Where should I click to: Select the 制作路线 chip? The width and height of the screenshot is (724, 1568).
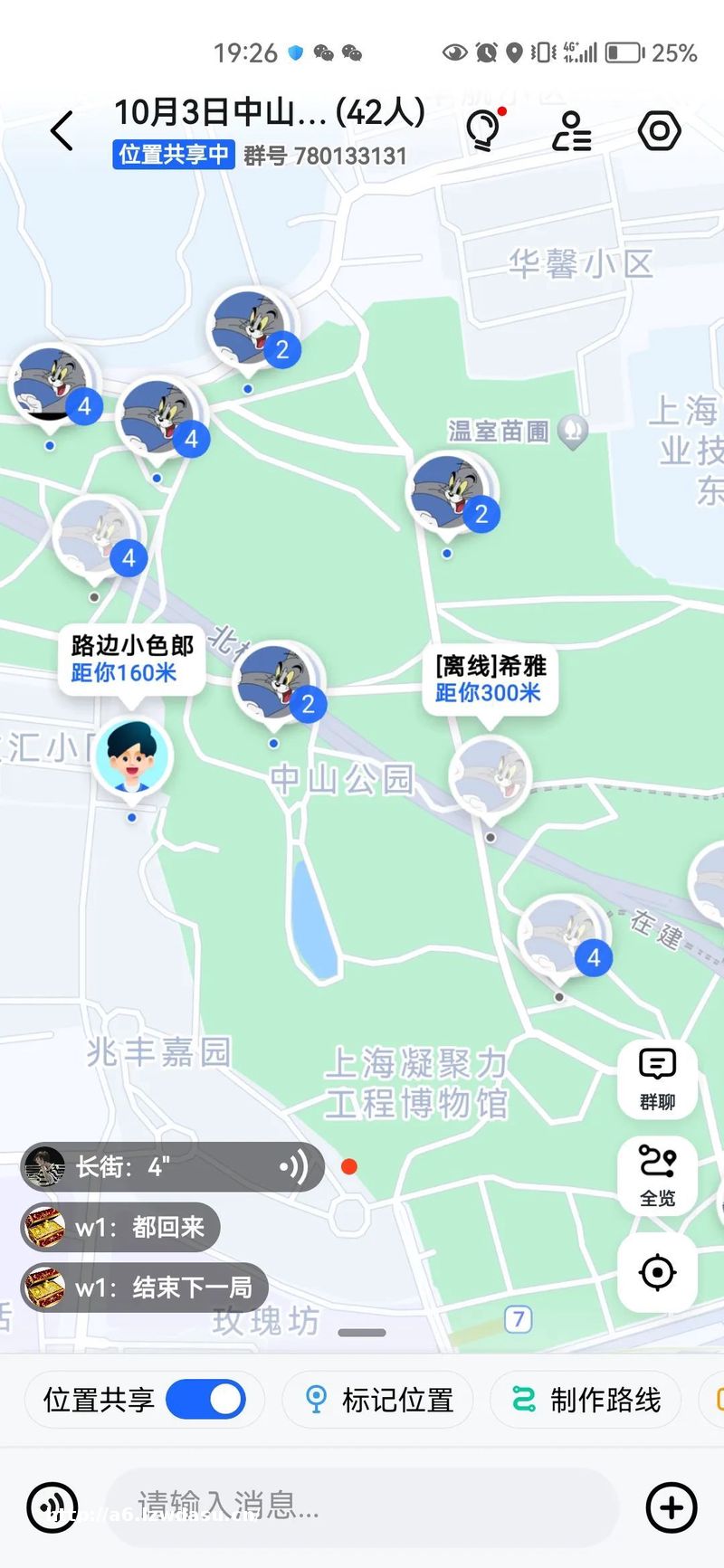tap(588, 1400)
